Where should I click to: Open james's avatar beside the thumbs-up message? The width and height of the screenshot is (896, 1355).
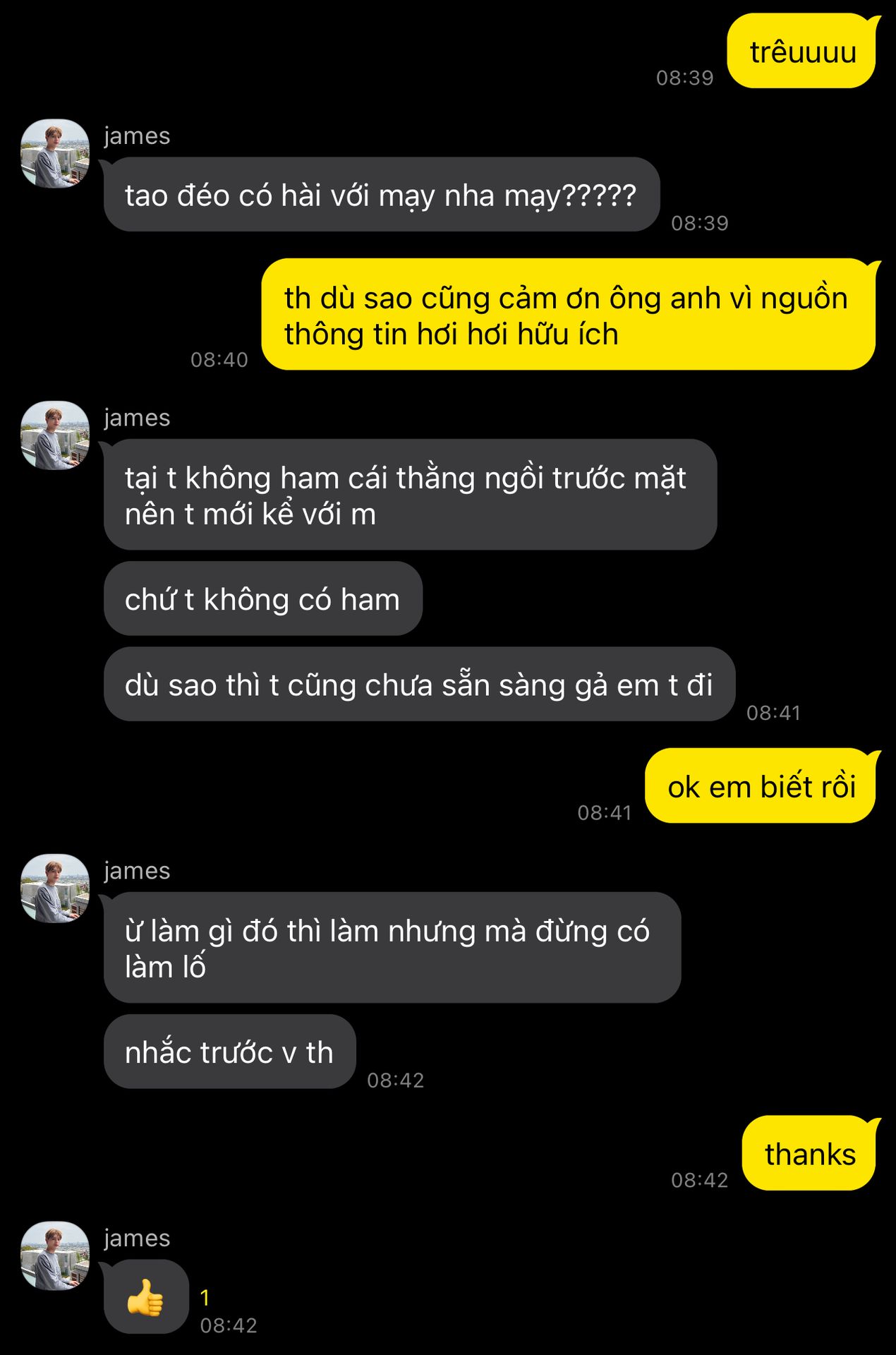[x=55, y=1255]
